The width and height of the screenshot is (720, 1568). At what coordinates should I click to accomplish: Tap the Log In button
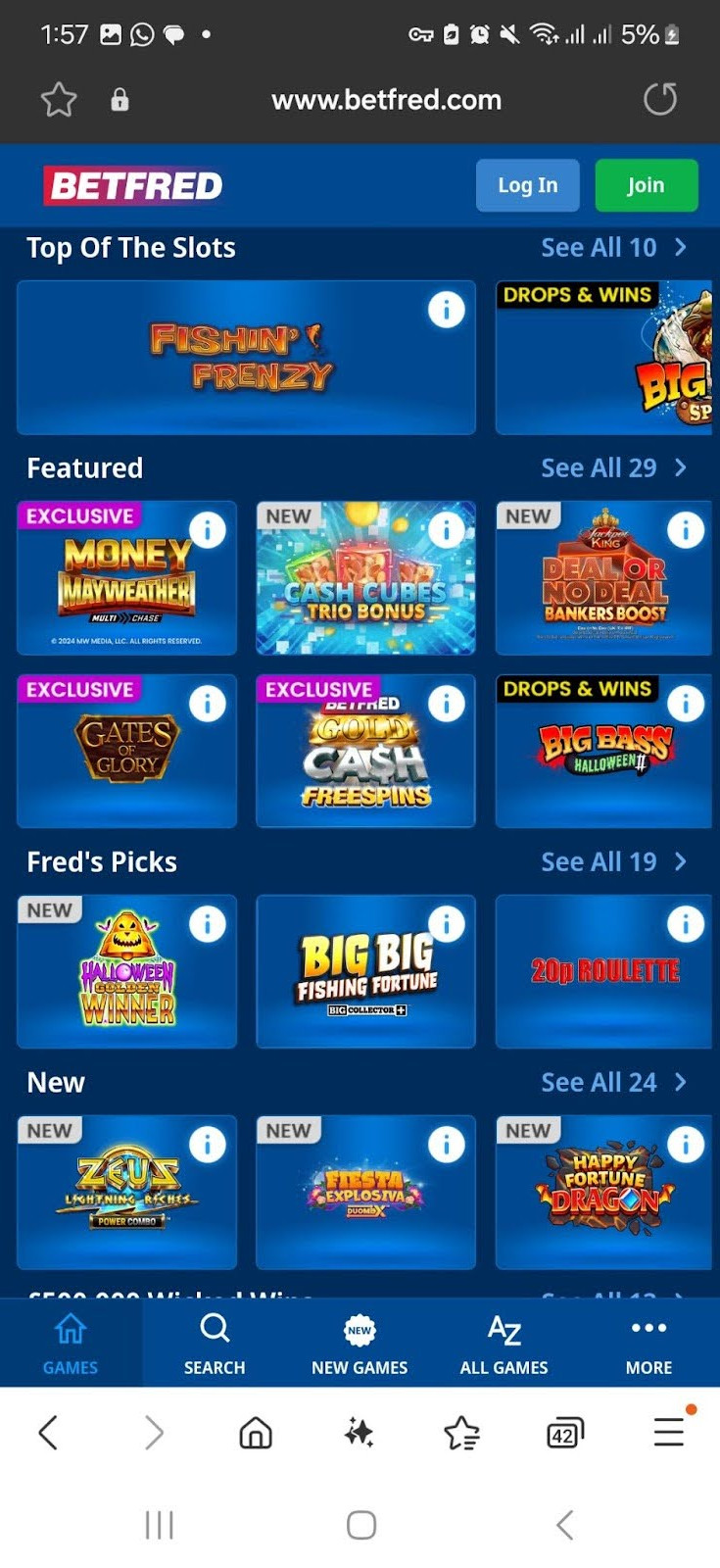(527, 185)
